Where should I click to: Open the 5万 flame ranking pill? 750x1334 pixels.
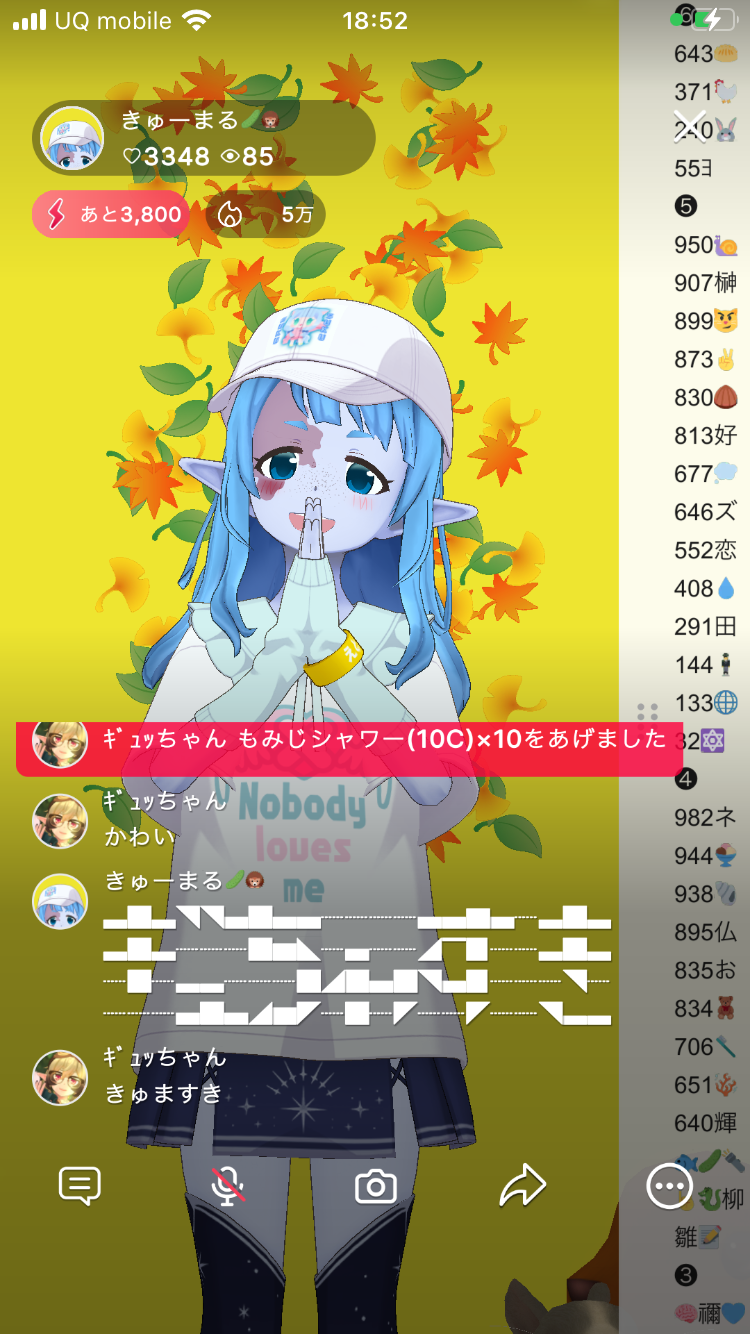click(265, 214)
